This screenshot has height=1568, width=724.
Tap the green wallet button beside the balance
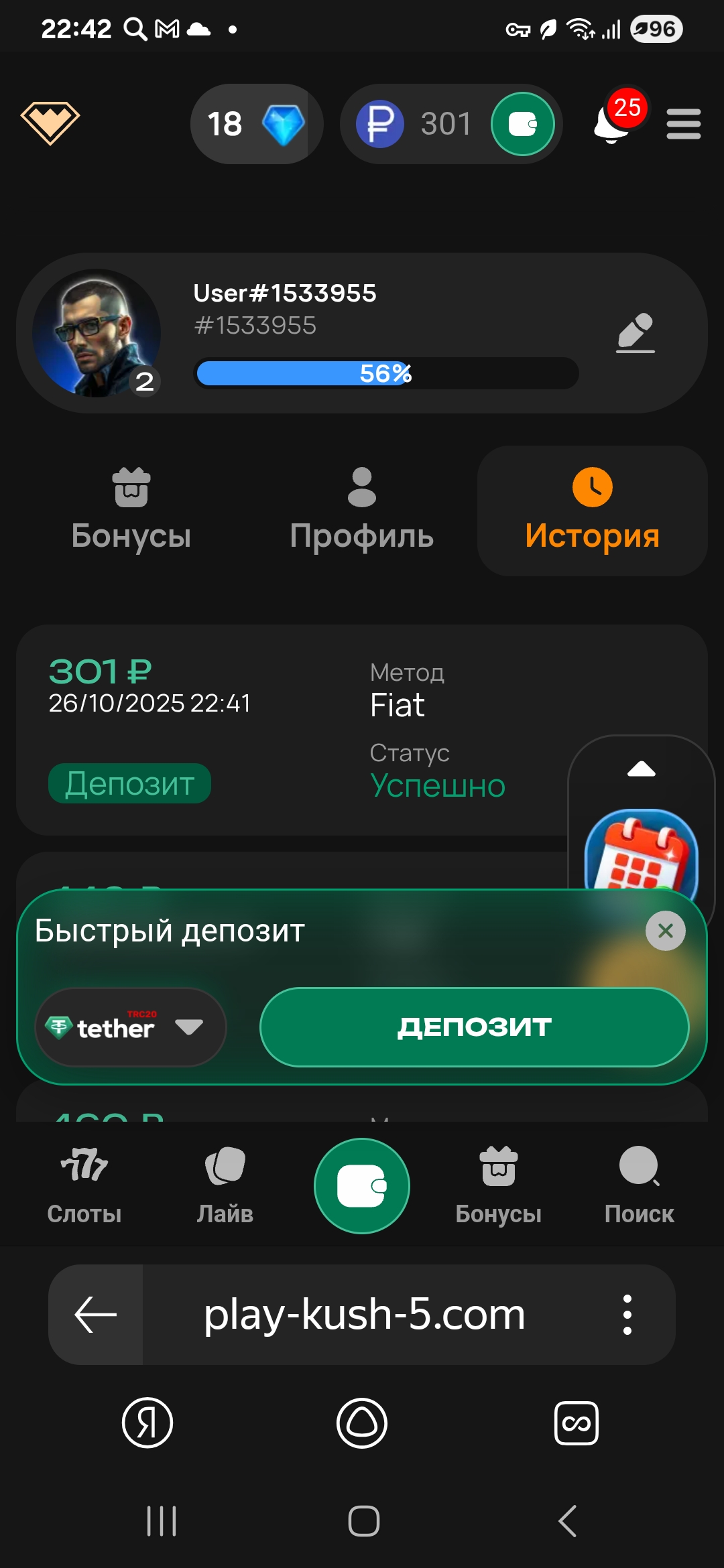click(x=523, y=124)
